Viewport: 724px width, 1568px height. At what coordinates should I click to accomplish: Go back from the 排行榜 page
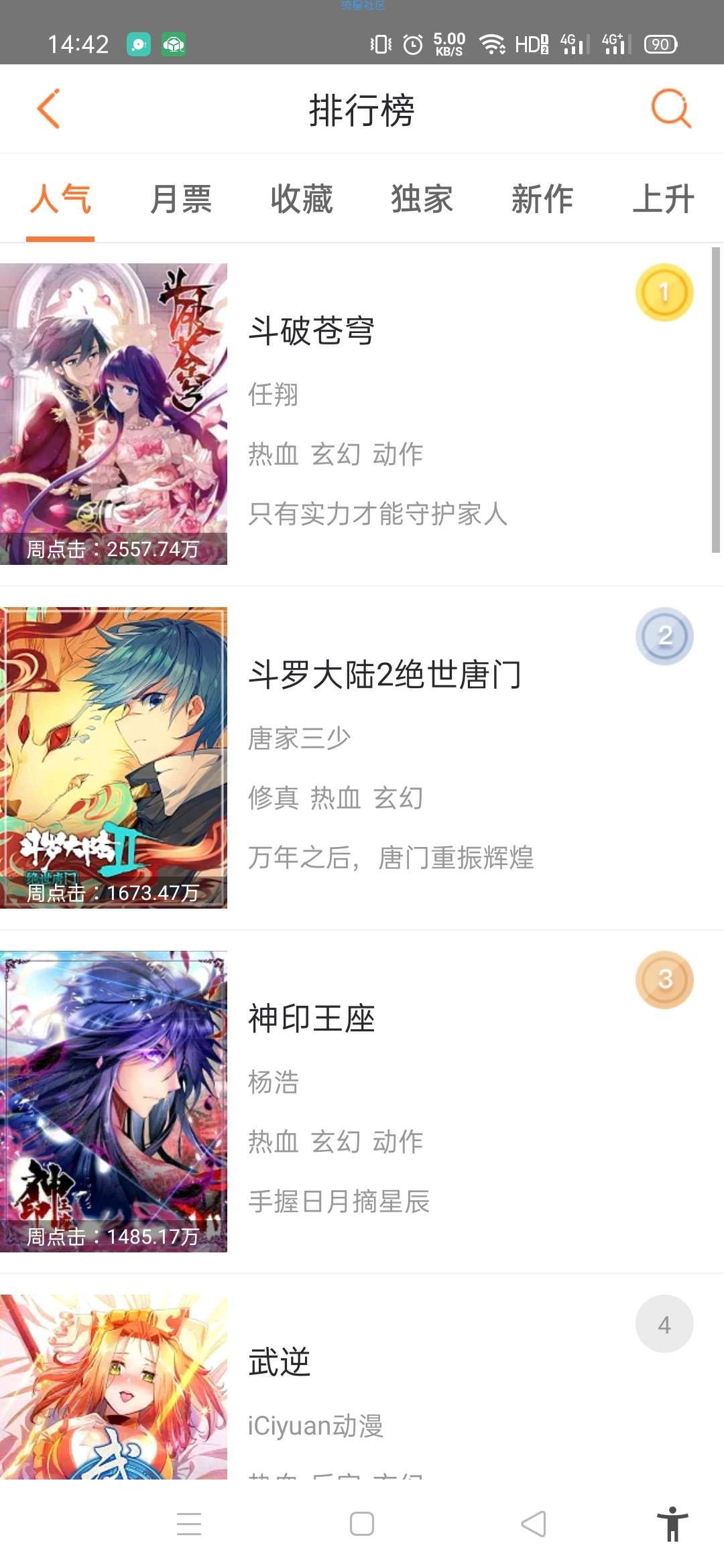click(48, 109)
